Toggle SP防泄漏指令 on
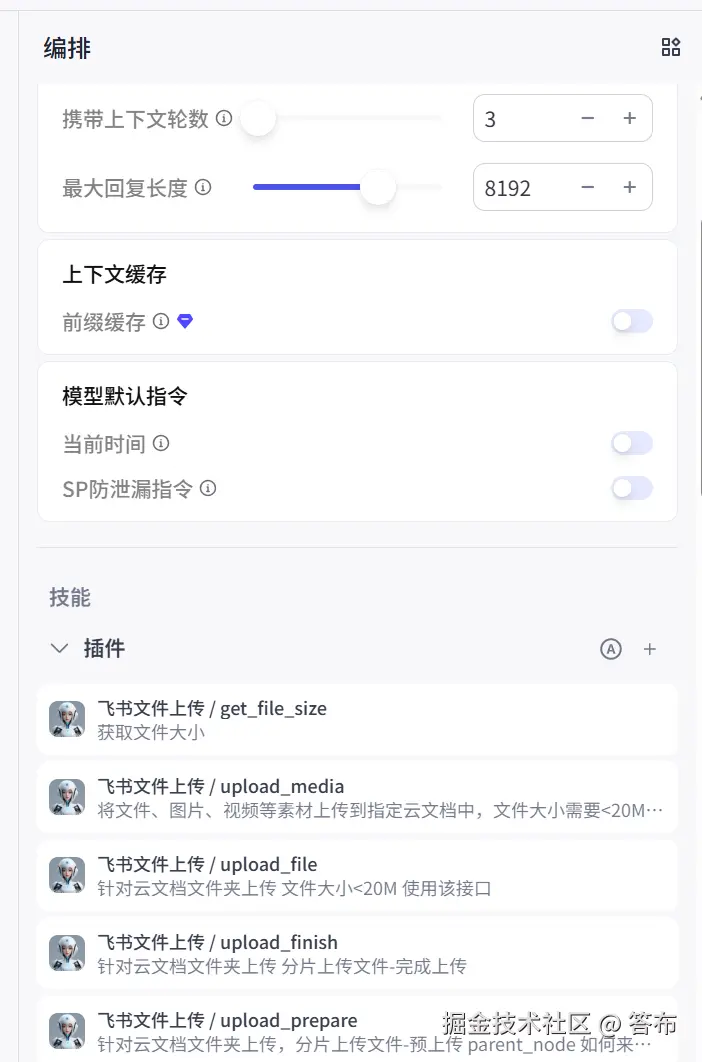The image size is (702, 1062). click(632, 488)
